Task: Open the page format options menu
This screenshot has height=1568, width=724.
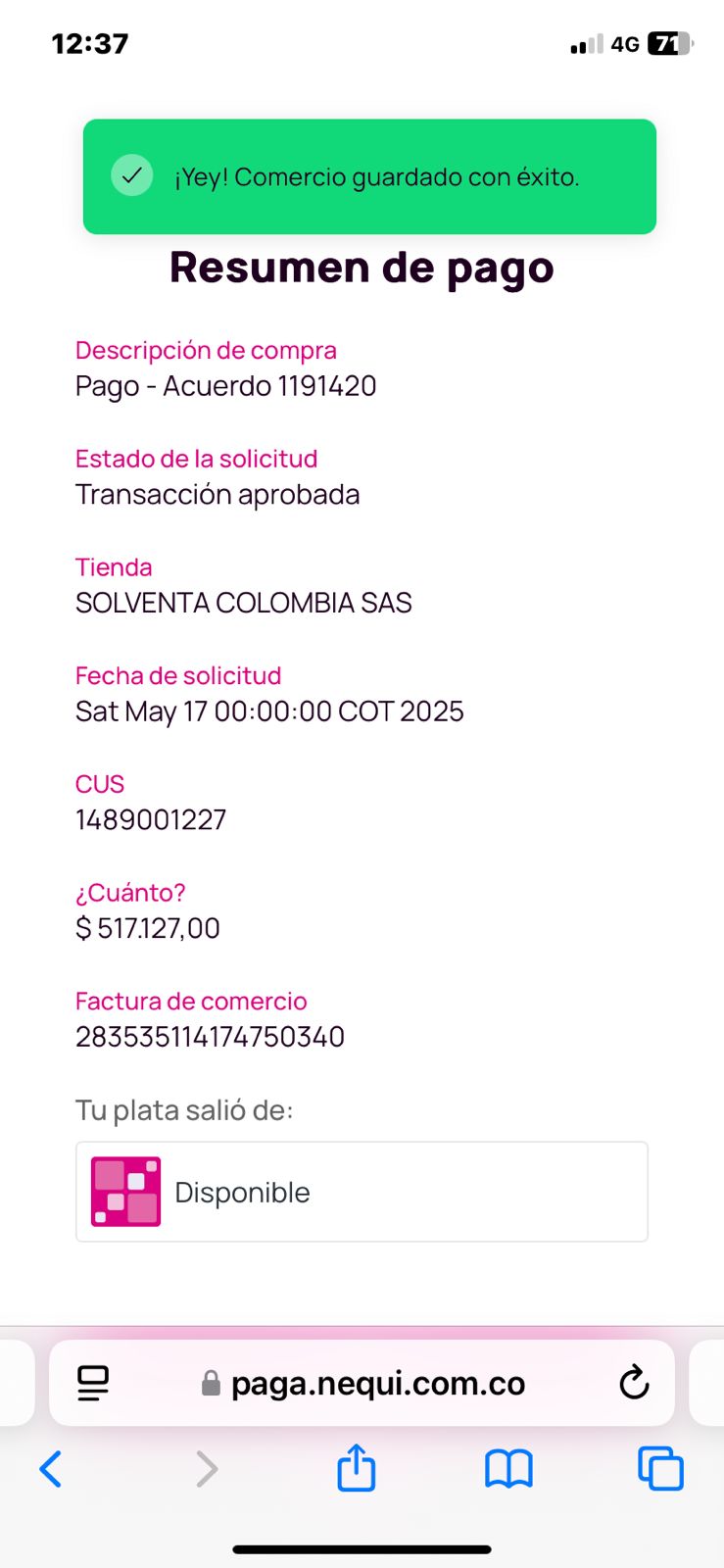Action: point(93,1383)
